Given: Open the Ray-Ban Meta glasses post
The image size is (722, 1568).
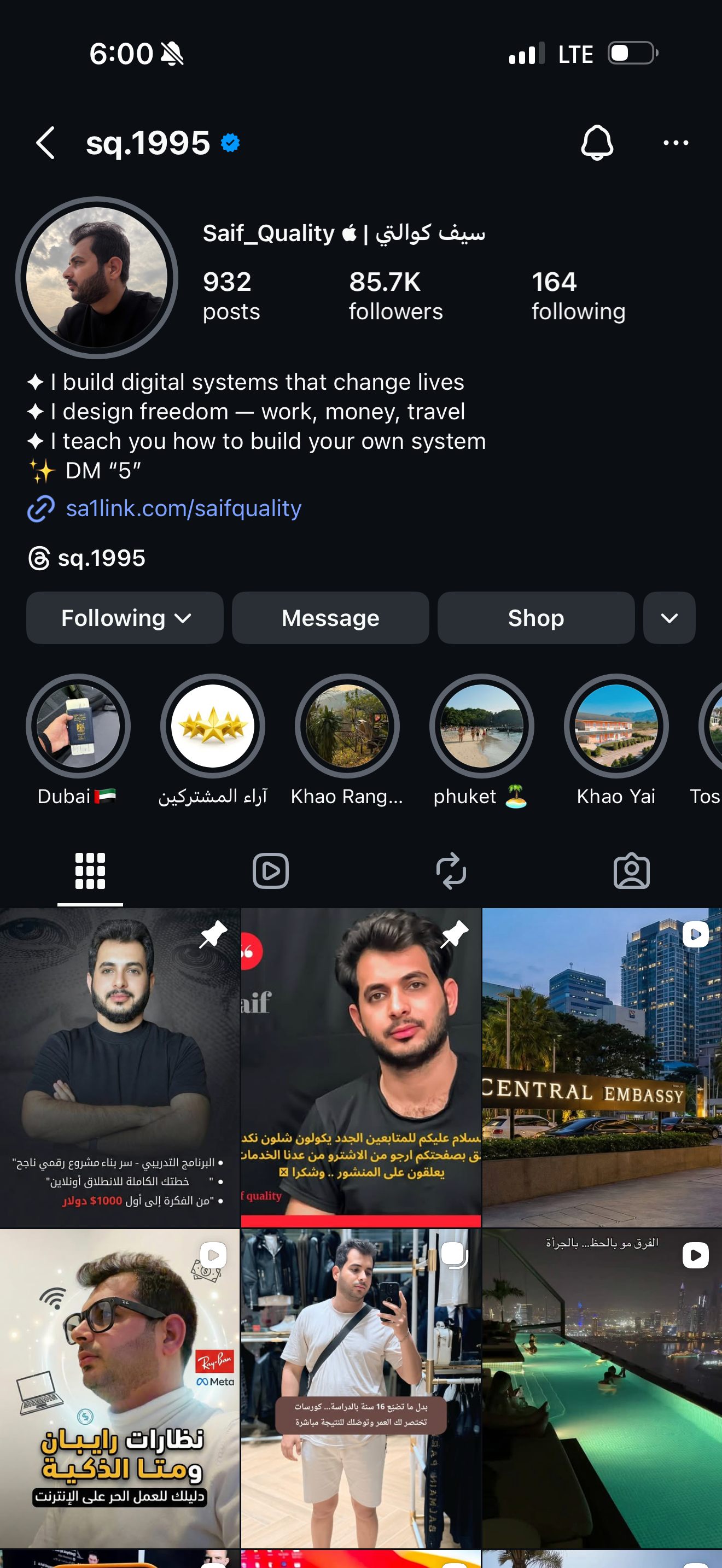Looking at the screenshot, I should point(119,1388).
